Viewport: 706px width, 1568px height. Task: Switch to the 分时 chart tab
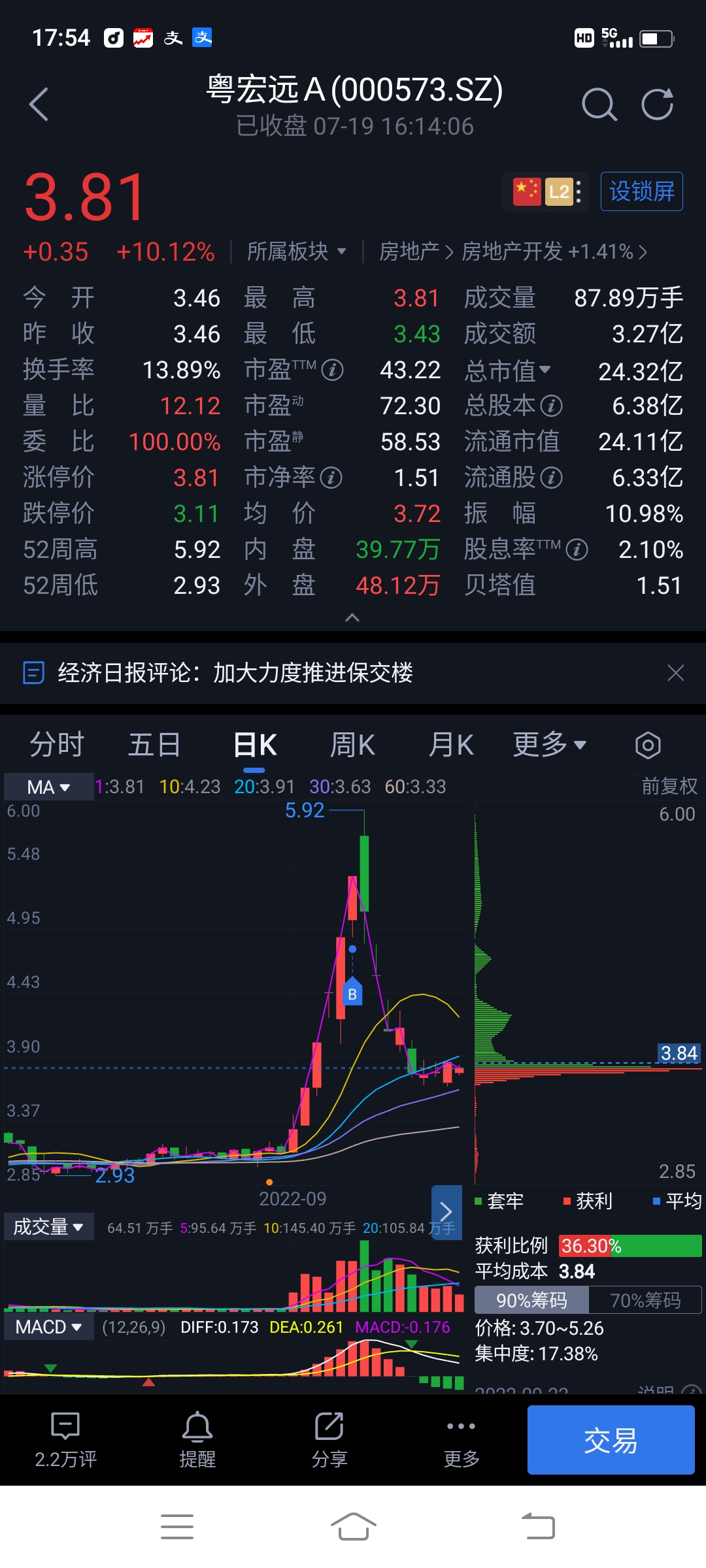[x=57, y=744]
